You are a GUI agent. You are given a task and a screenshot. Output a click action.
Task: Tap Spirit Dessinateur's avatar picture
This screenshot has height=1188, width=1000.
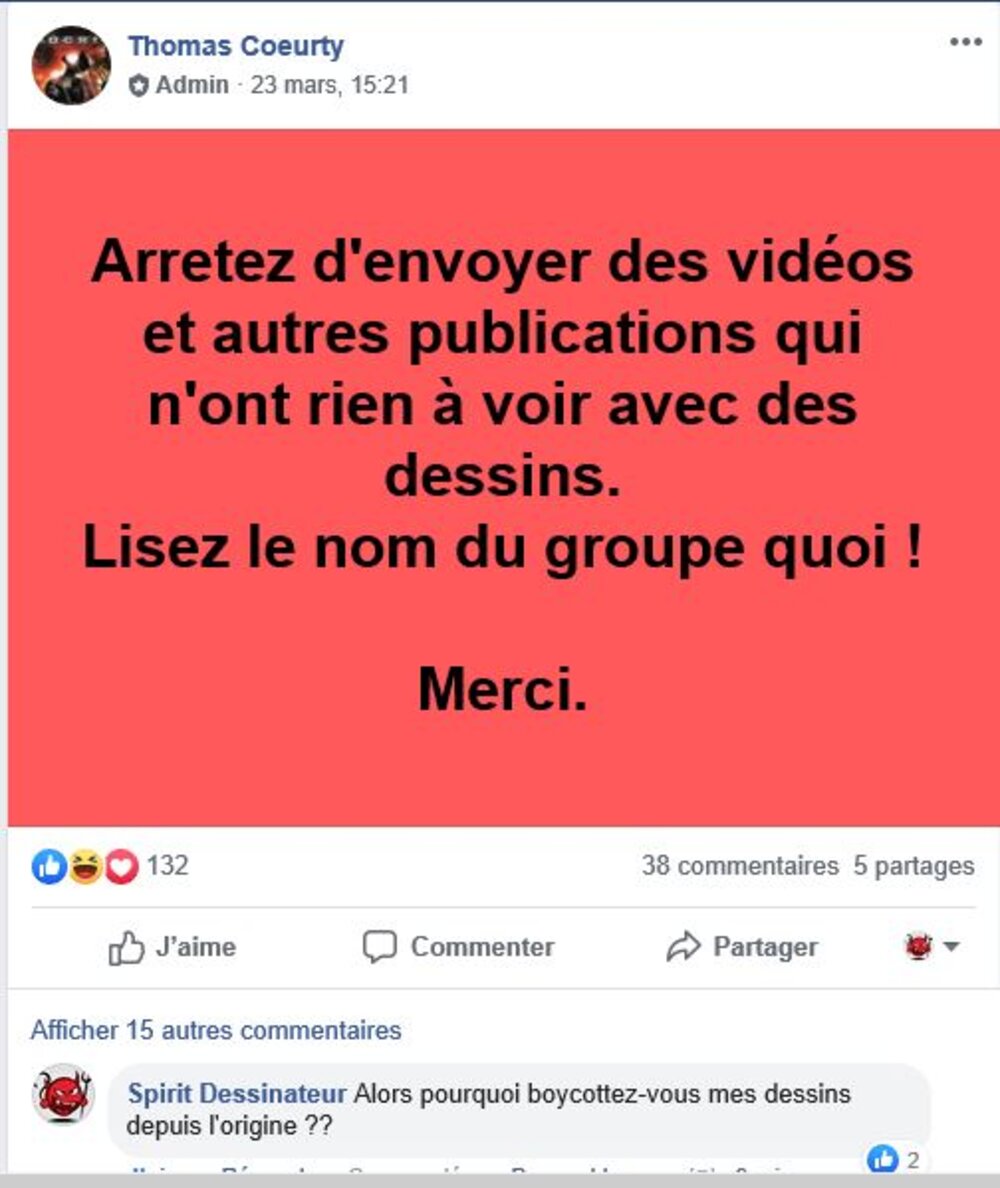tap(63, 1095)
